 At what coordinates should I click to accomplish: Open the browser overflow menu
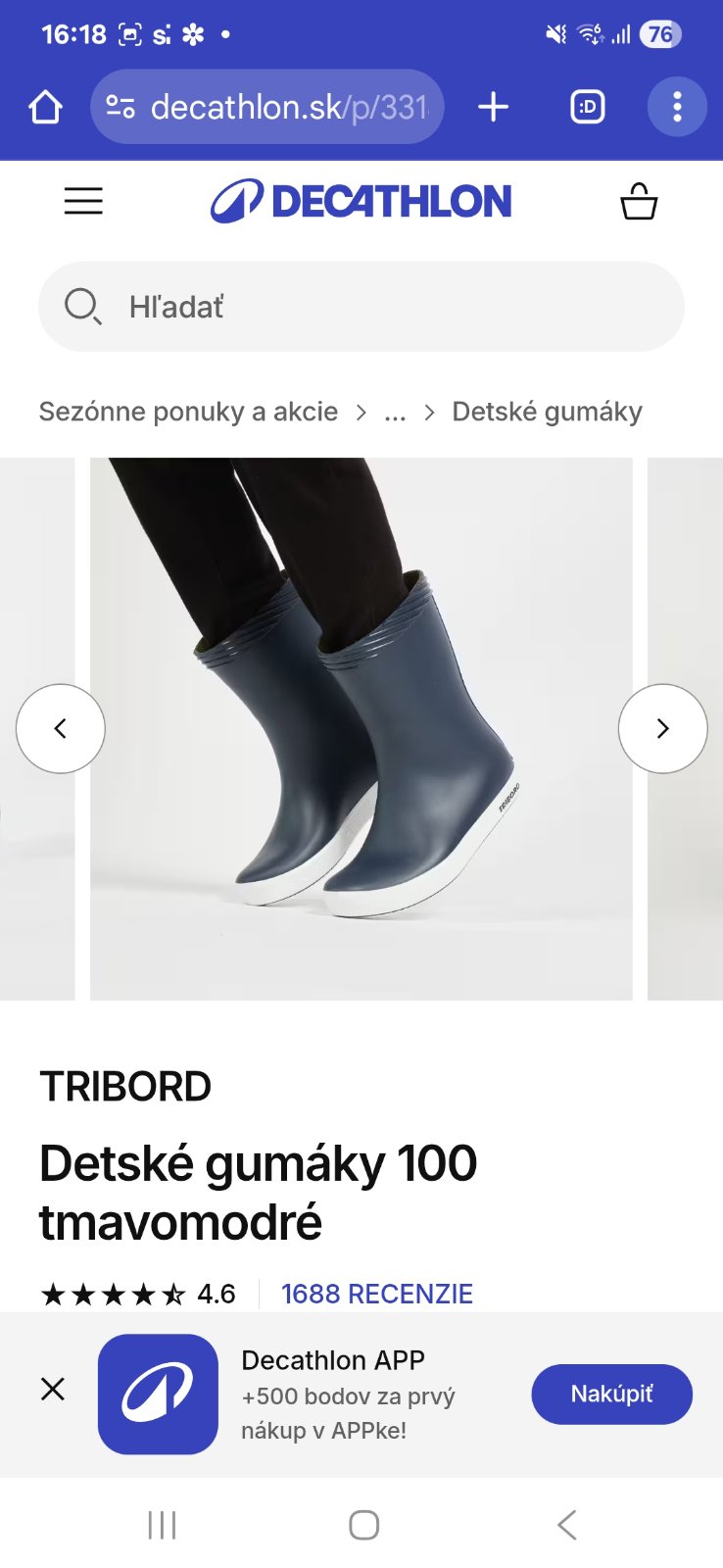pyautogui.click(x=676, y=107)
